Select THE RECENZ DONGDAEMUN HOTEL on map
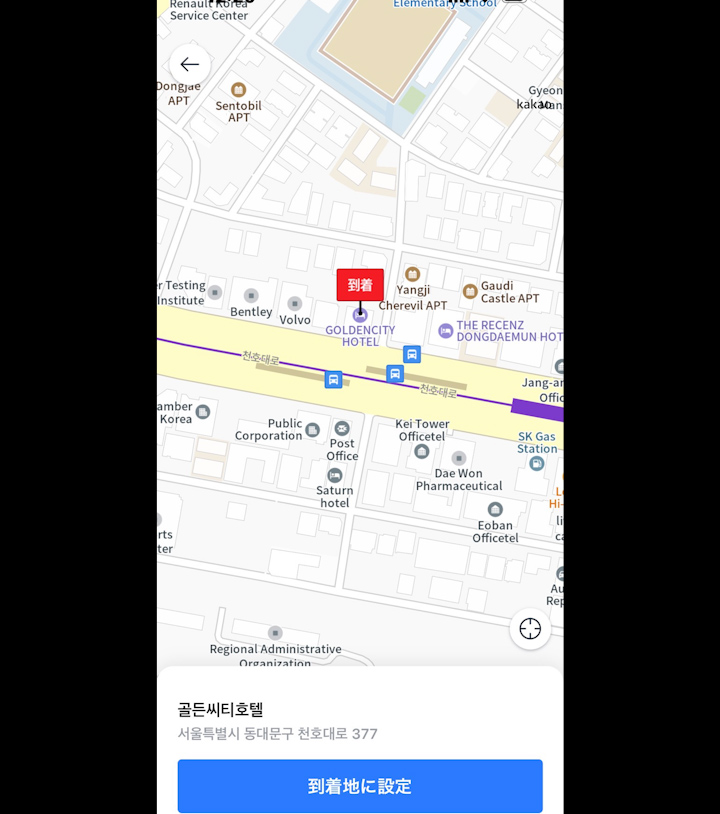 coord(446,331)
